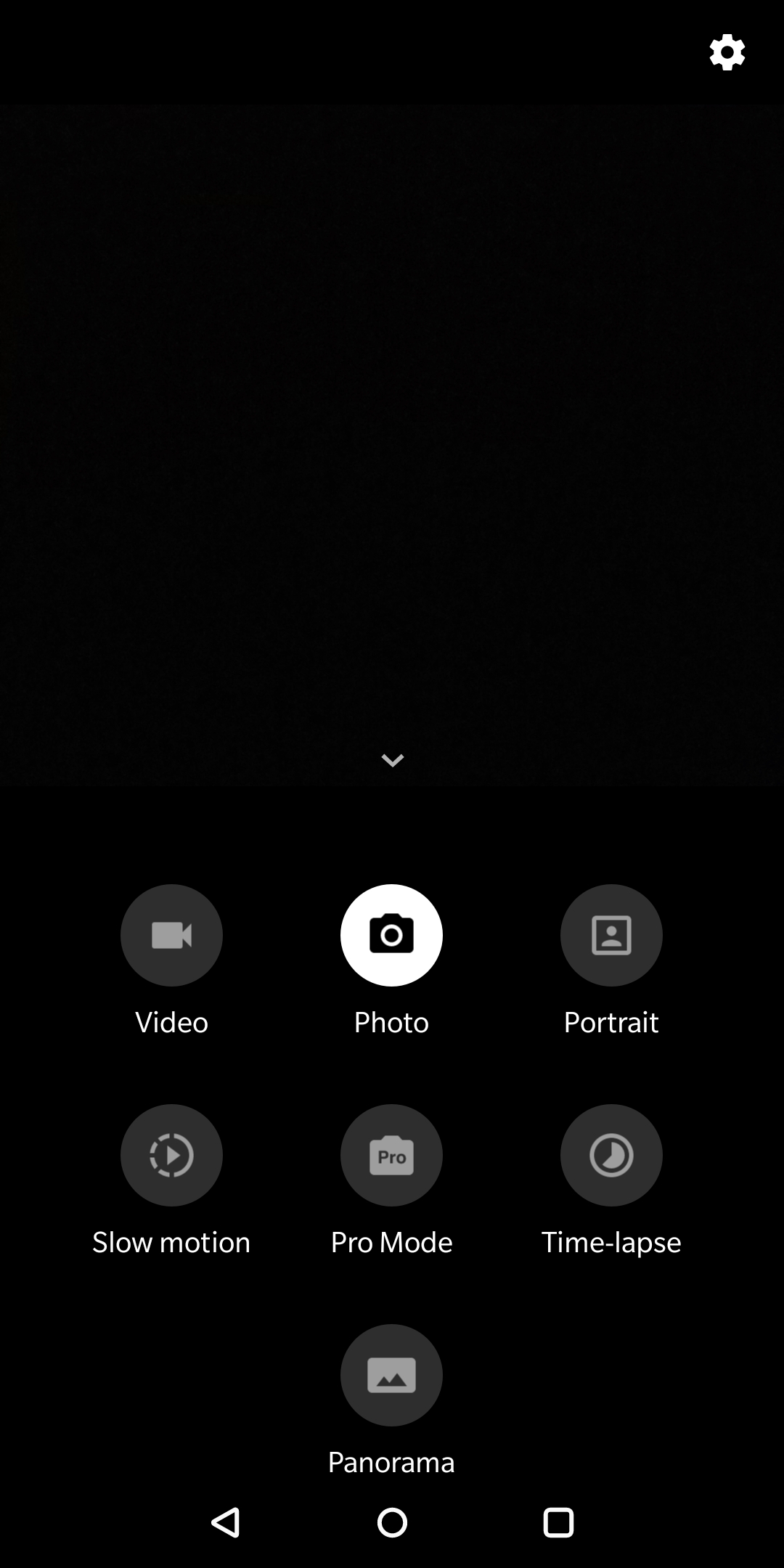Screen dimensions: 784x1568
Task: Go back using system back button
Action: [226, 1522]
